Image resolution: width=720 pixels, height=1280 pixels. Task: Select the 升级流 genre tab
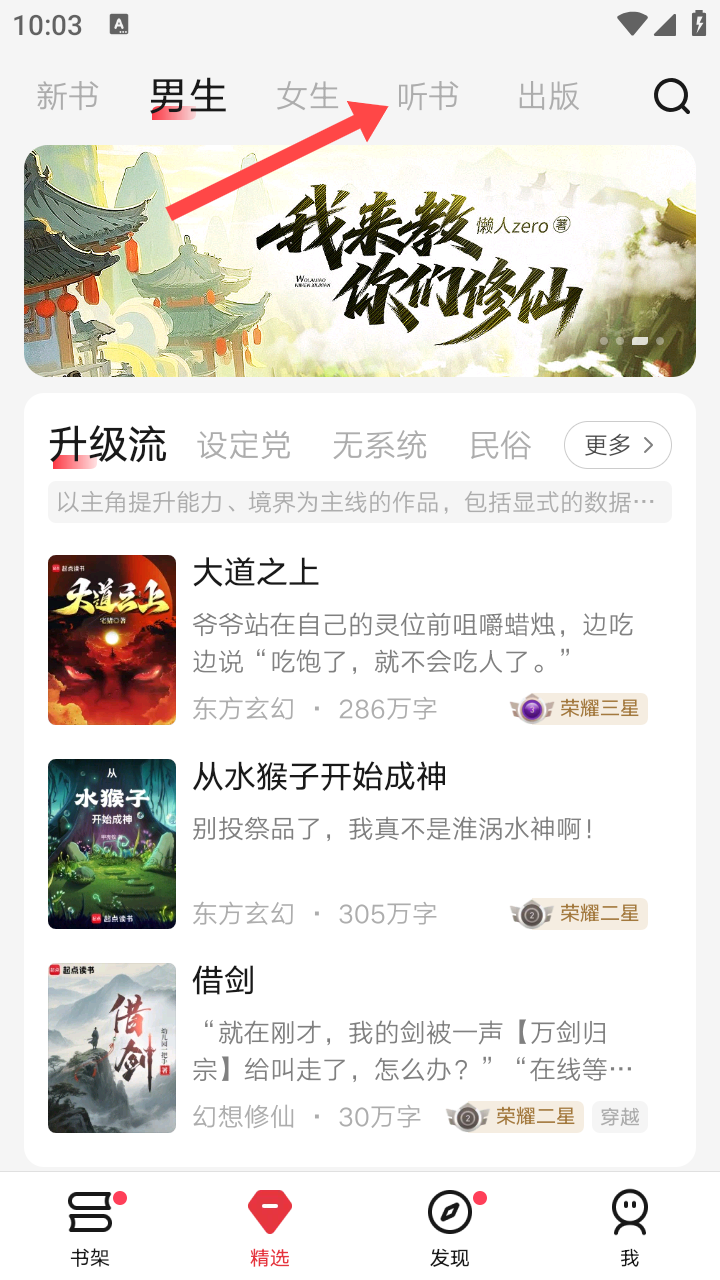point(108,445)
